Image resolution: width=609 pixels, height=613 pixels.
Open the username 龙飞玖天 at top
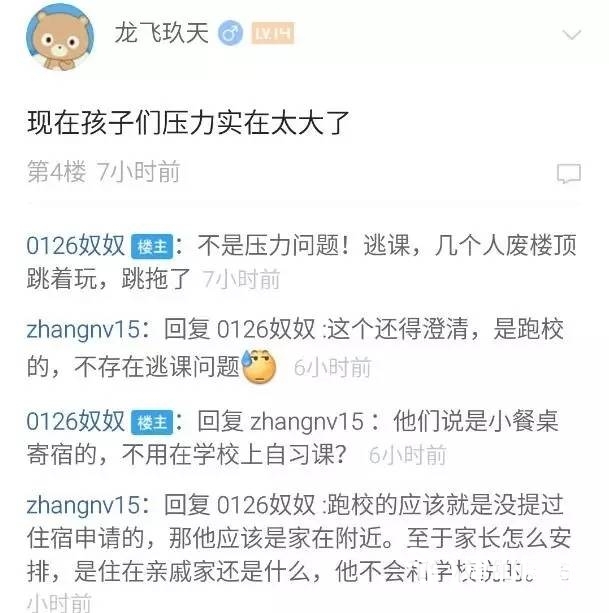point(162,33)
